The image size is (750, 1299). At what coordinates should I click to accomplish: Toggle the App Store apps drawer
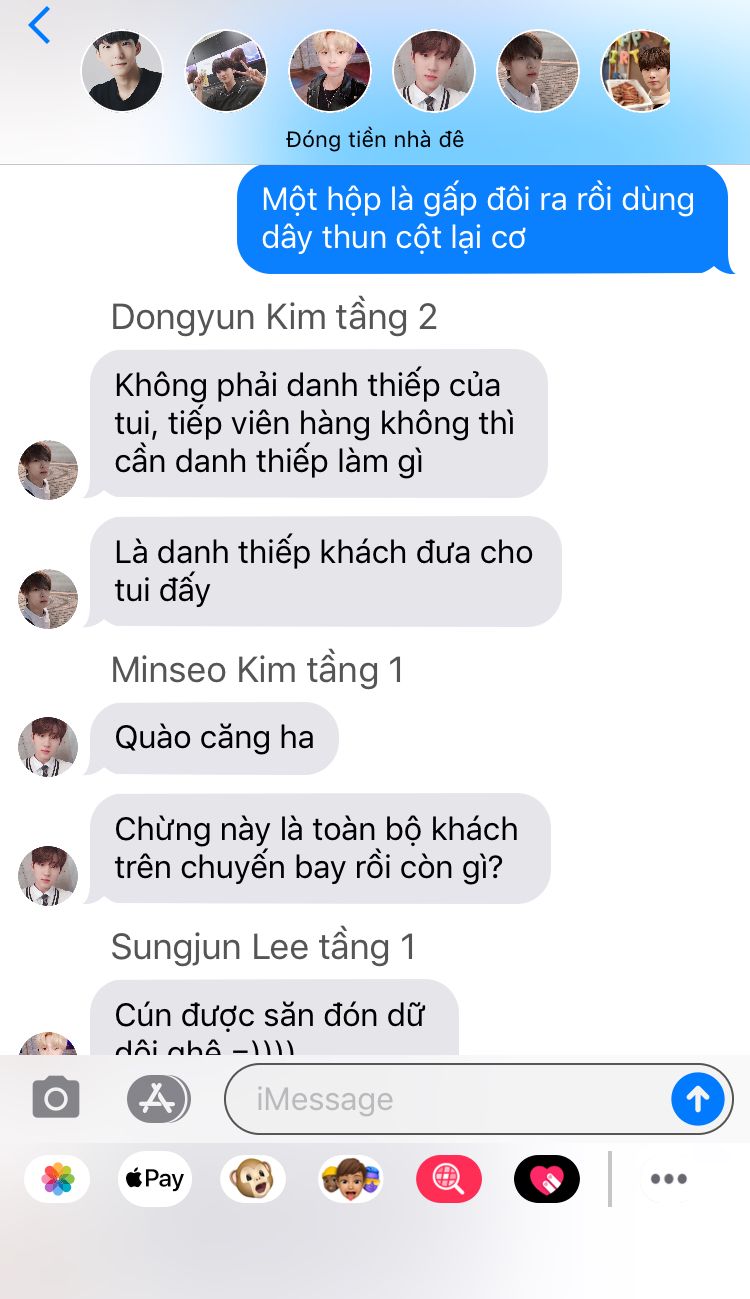tap(158, 1099)
